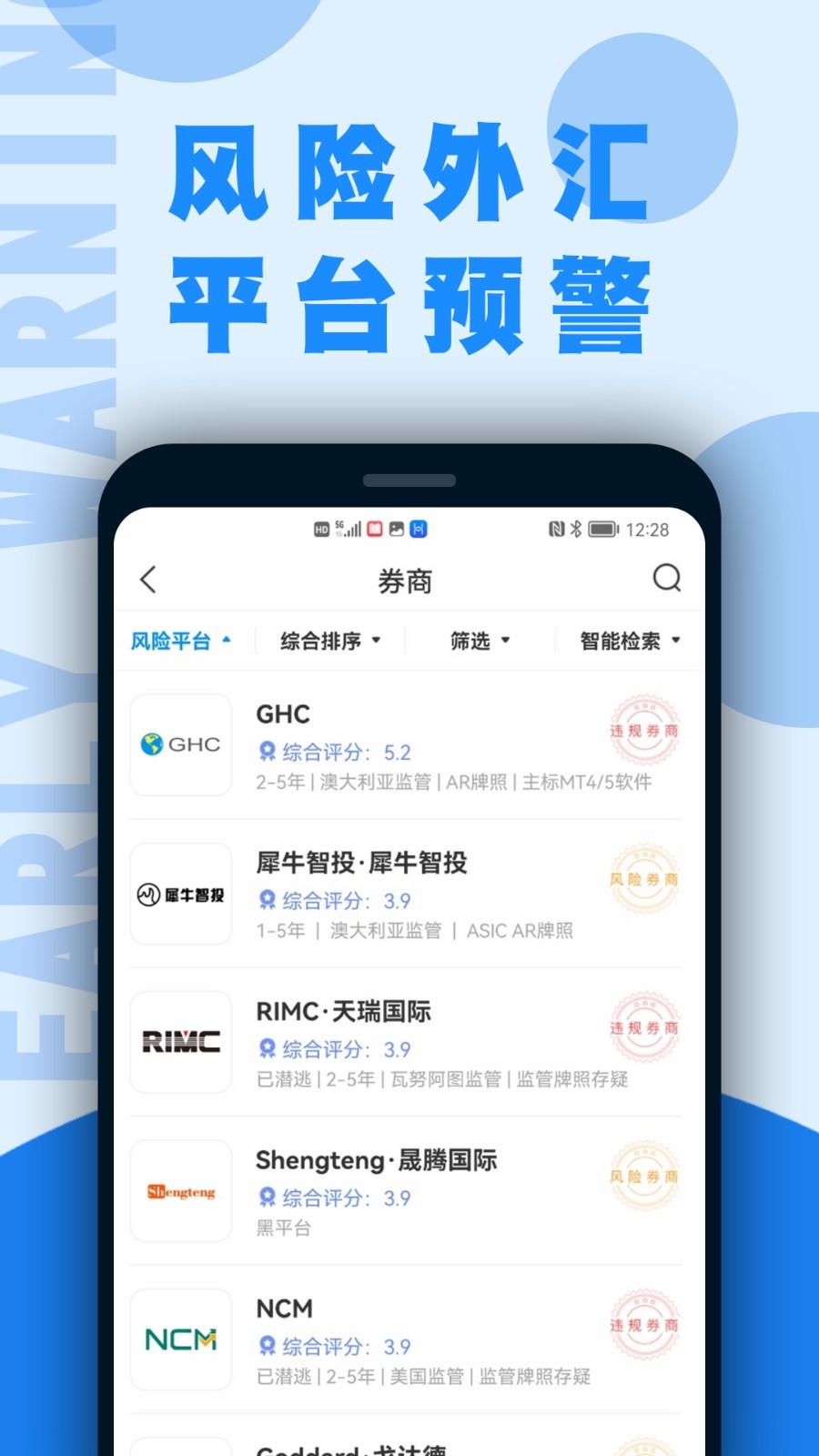Tap the 违规券商 stamp on GHC

pyautogui.click(x=644, y=731)
